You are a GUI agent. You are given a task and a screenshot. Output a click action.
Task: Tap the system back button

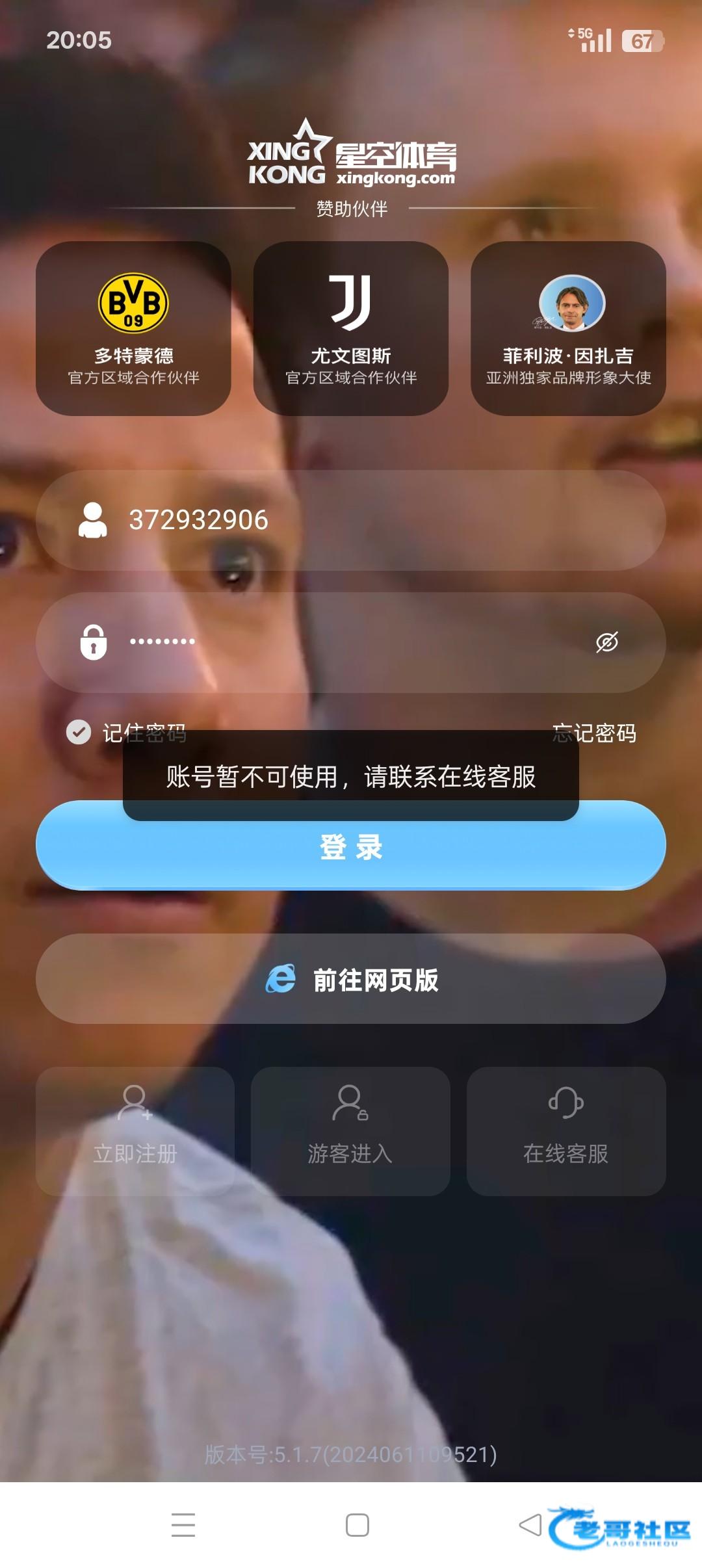coord(530,1524)
